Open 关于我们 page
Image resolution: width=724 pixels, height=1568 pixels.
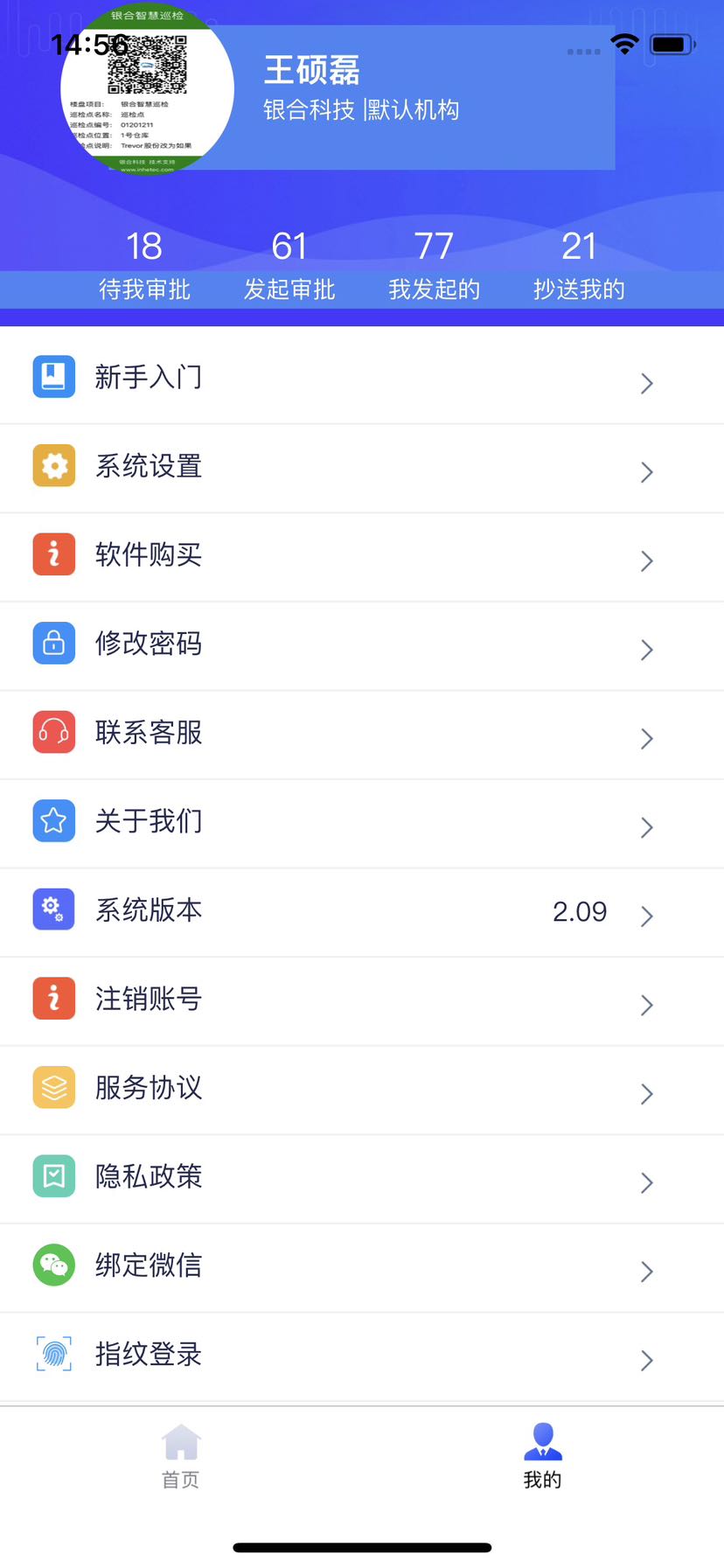click(362, 823)
